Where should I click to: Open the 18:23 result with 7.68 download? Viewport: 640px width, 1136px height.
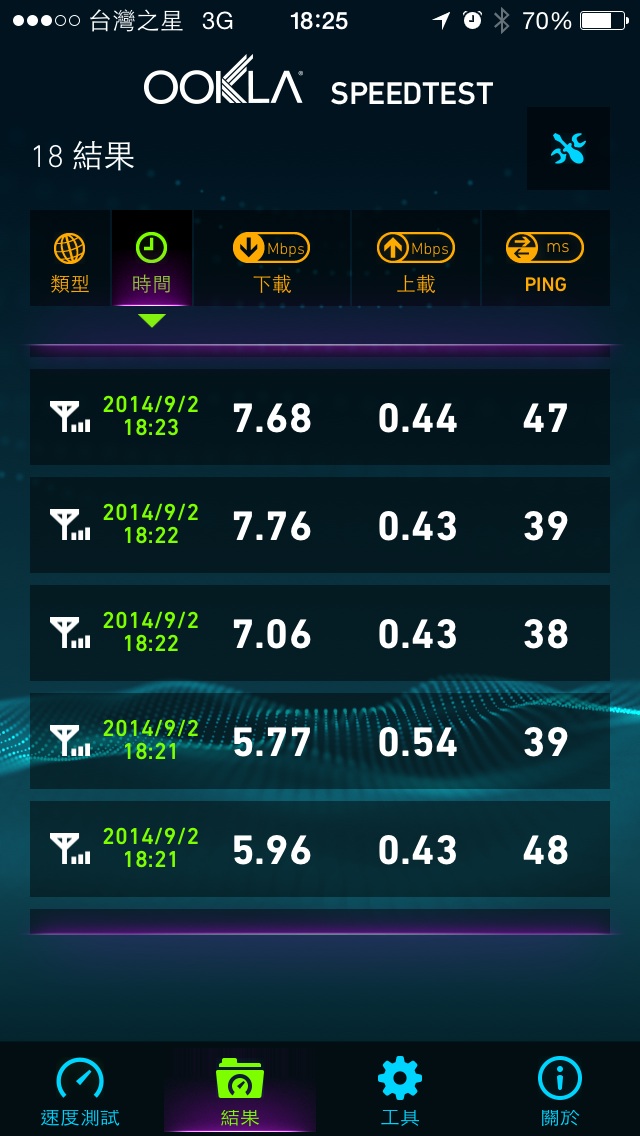coord(320,417)
